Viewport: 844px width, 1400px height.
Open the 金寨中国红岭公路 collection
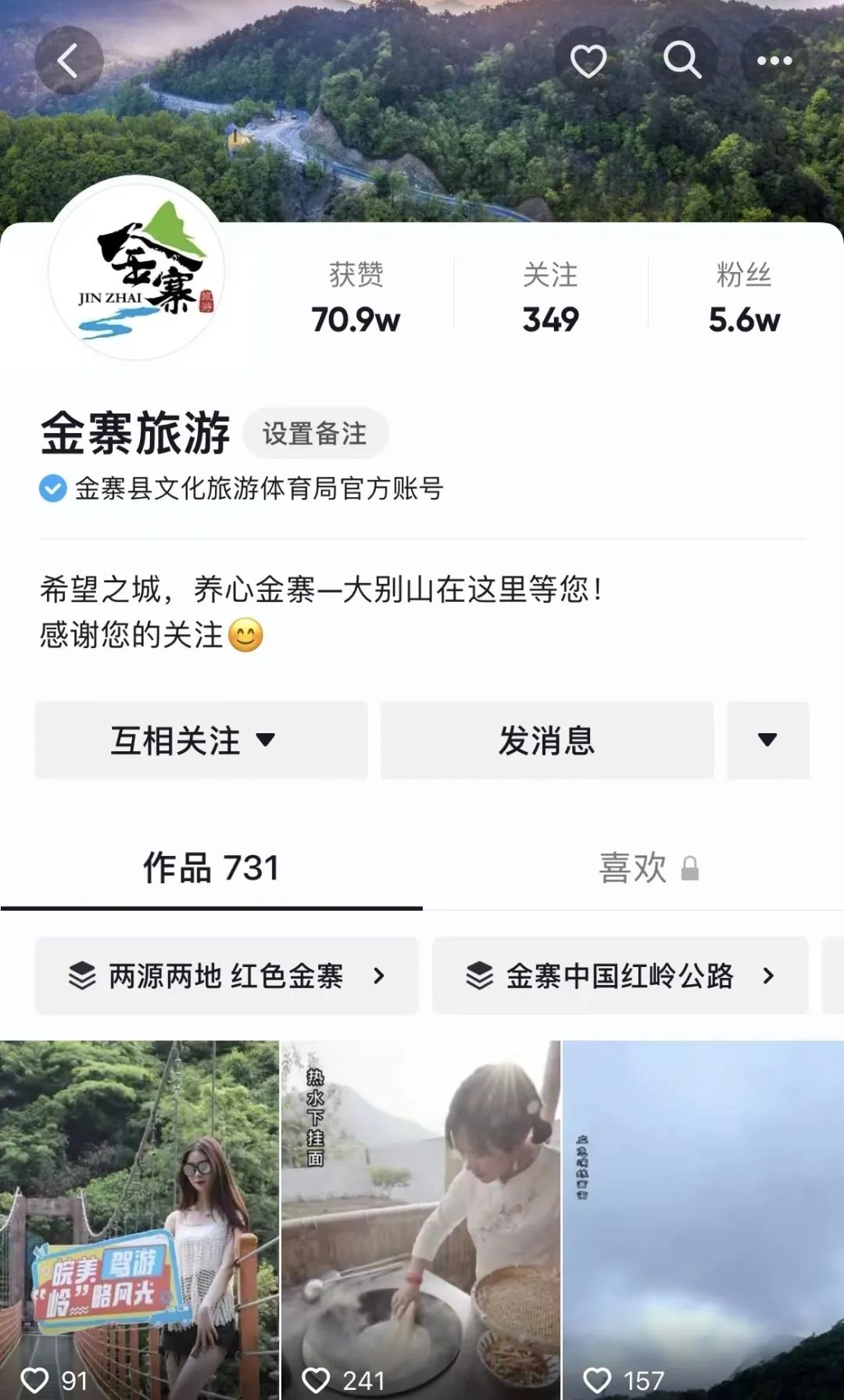point(620,976)
